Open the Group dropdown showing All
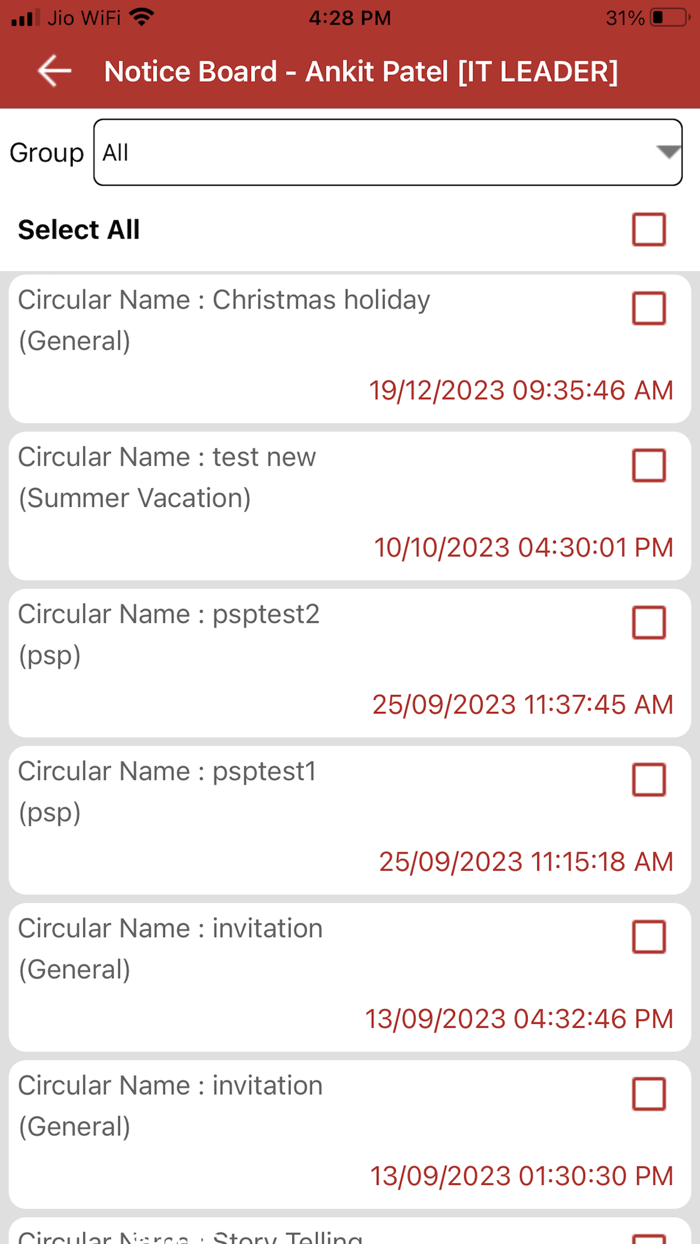 pos(388,152)
